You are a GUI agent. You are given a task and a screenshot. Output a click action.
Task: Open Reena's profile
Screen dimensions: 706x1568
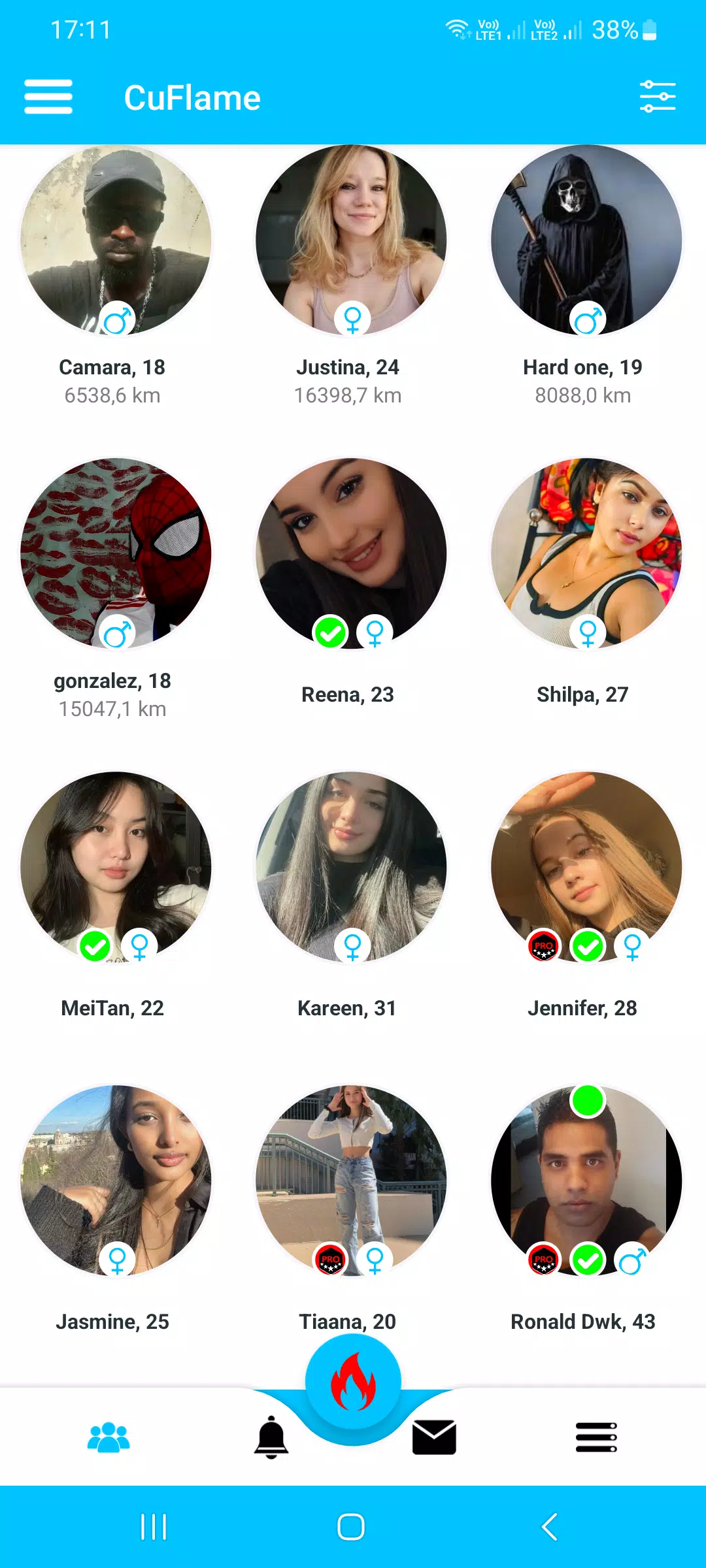[351, 553]
